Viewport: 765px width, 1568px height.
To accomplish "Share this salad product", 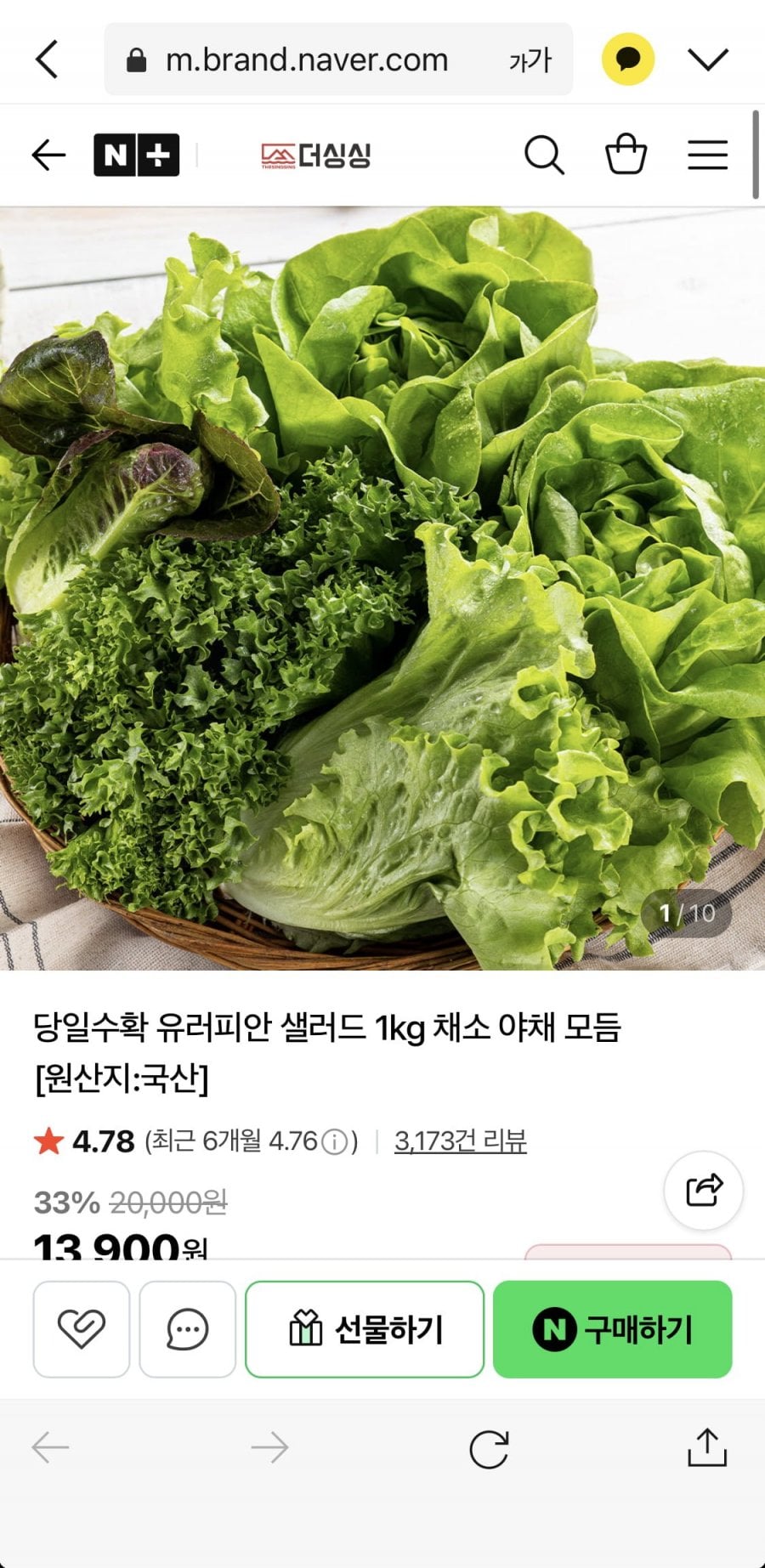I will coord(704,1190).
